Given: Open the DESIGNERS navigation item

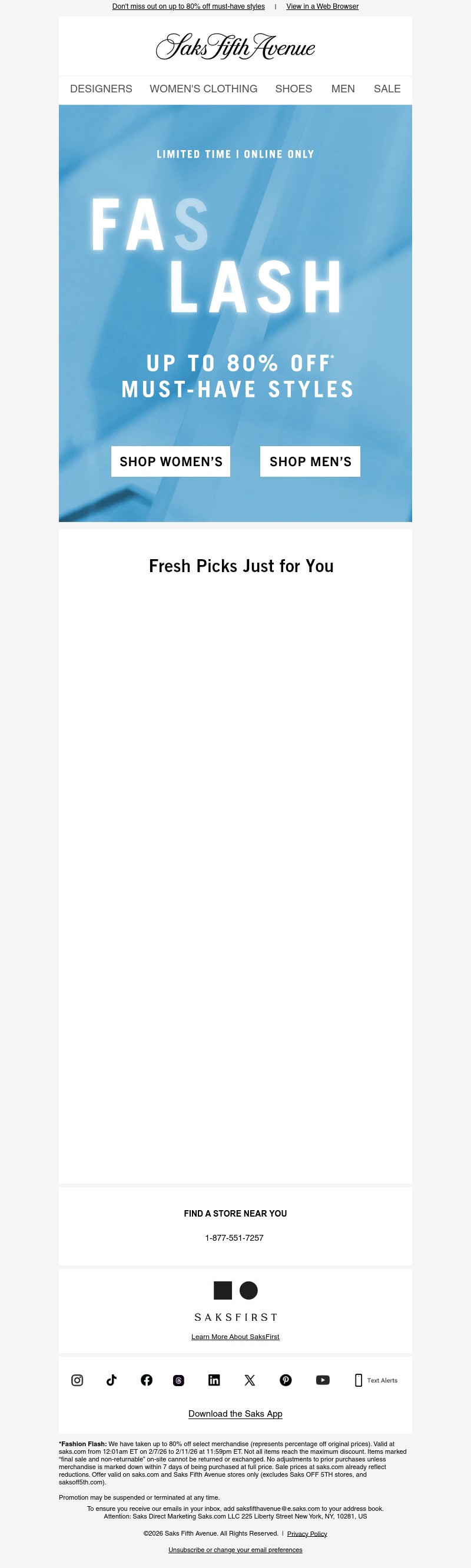Looking at the screenshot, I should point(101,89).
